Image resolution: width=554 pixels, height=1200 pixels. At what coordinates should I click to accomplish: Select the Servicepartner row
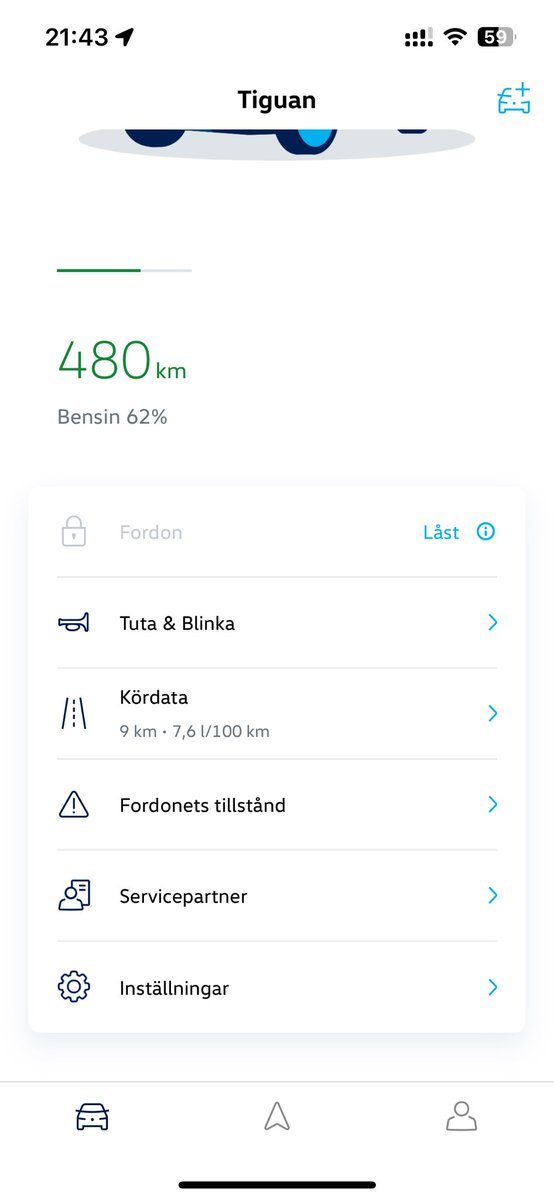[277, 896]
